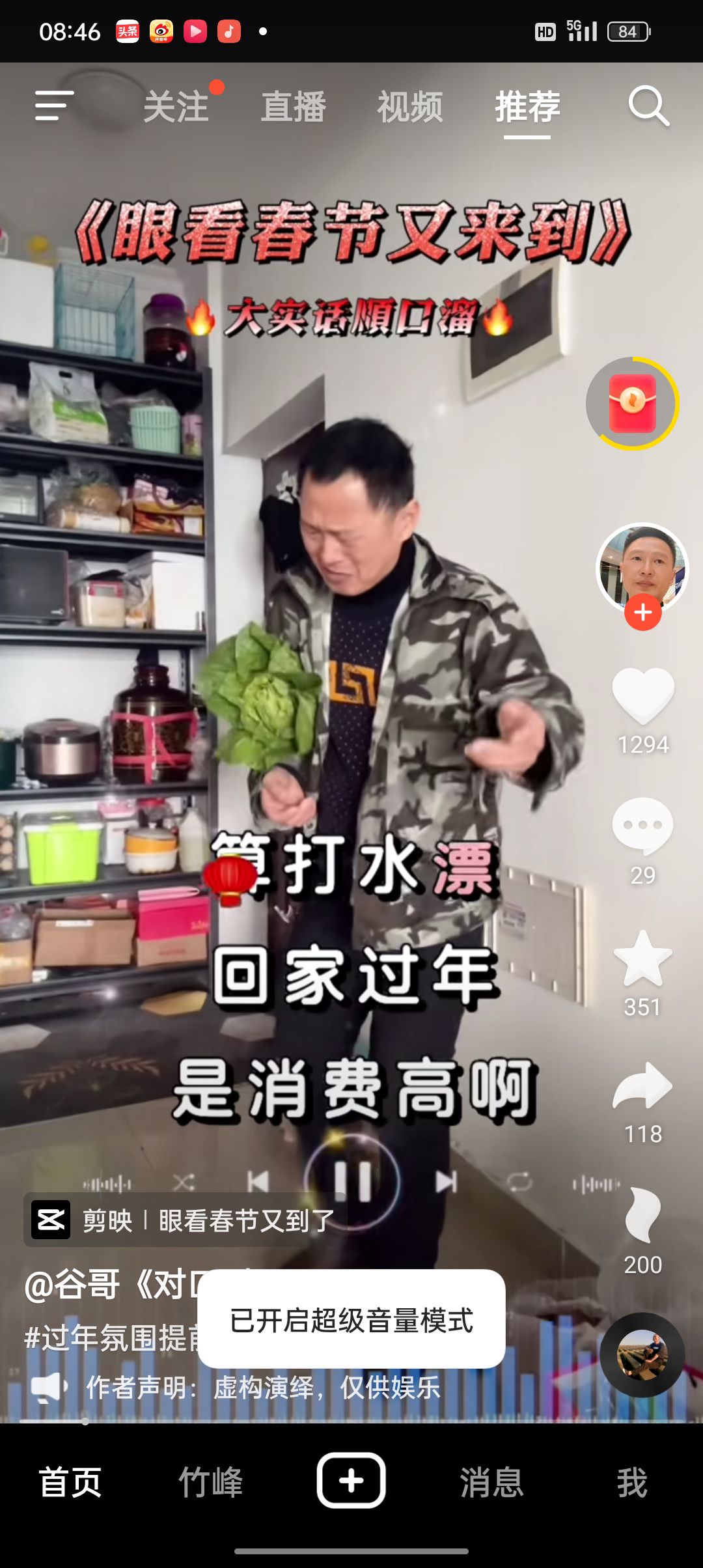Open the 竹峰 tab
The image size is (703, 1568).
click(x=211, y=1482)
